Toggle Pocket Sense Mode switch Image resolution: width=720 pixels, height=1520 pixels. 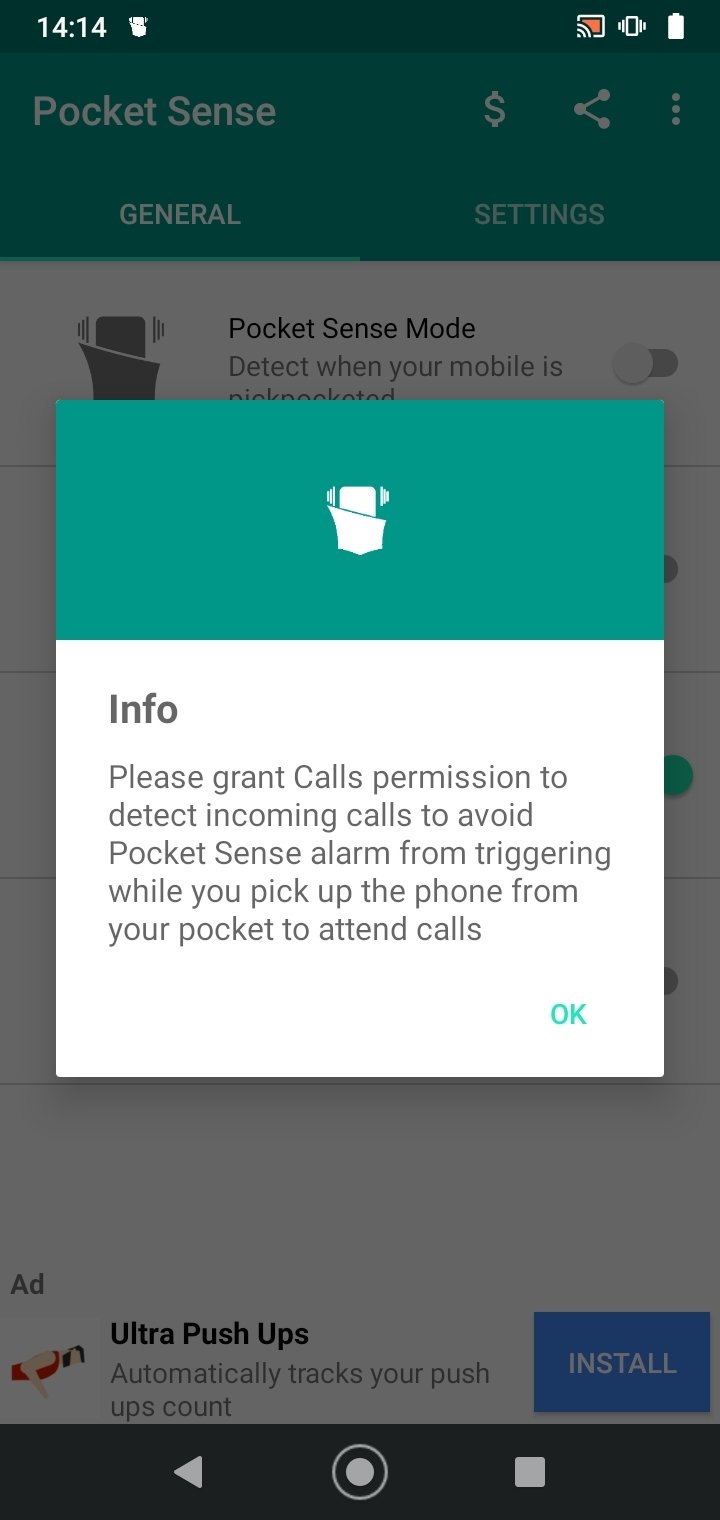click(x=647, y=364)
